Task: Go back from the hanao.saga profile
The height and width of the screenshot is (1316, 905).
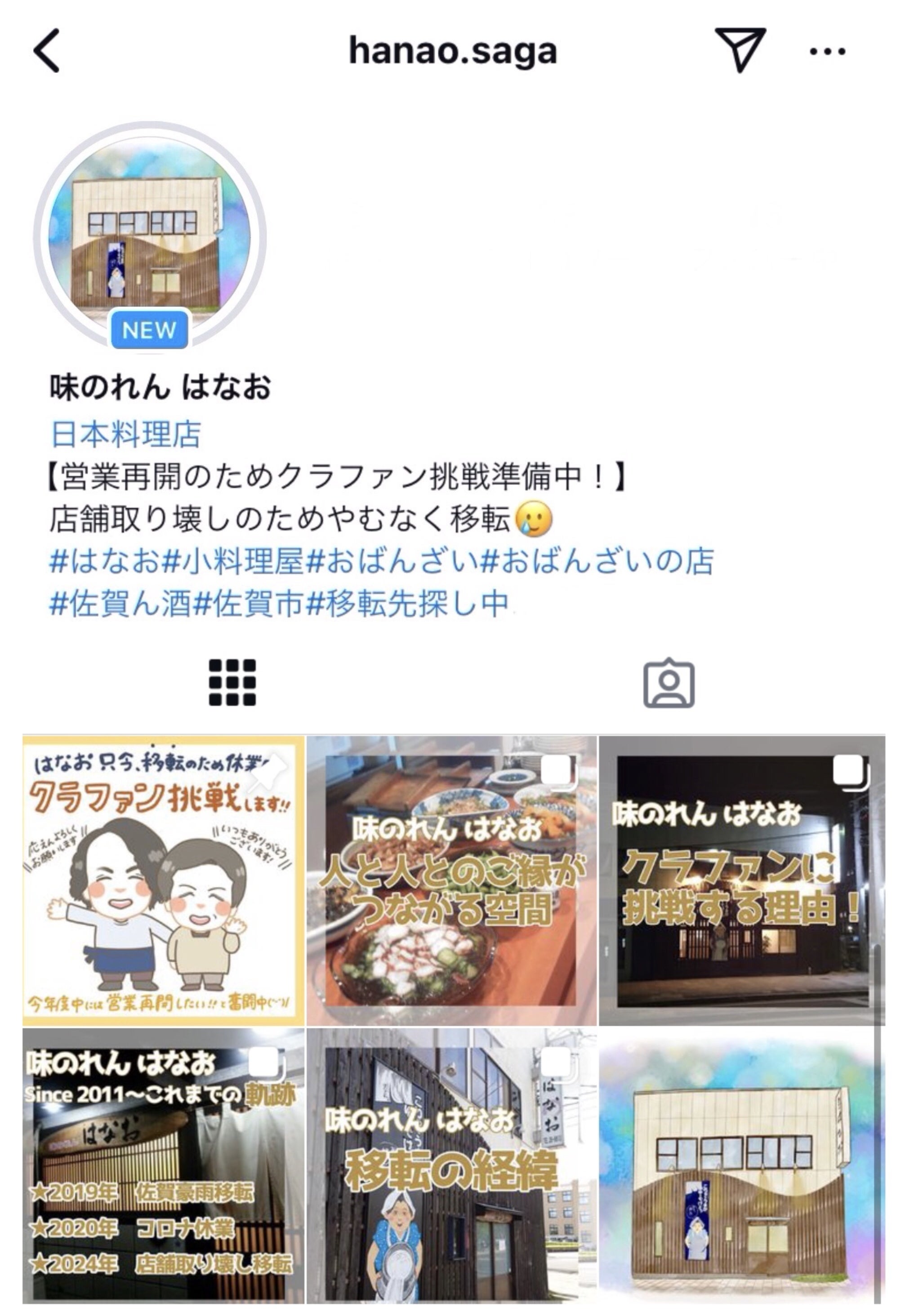Action: point(46,51)
